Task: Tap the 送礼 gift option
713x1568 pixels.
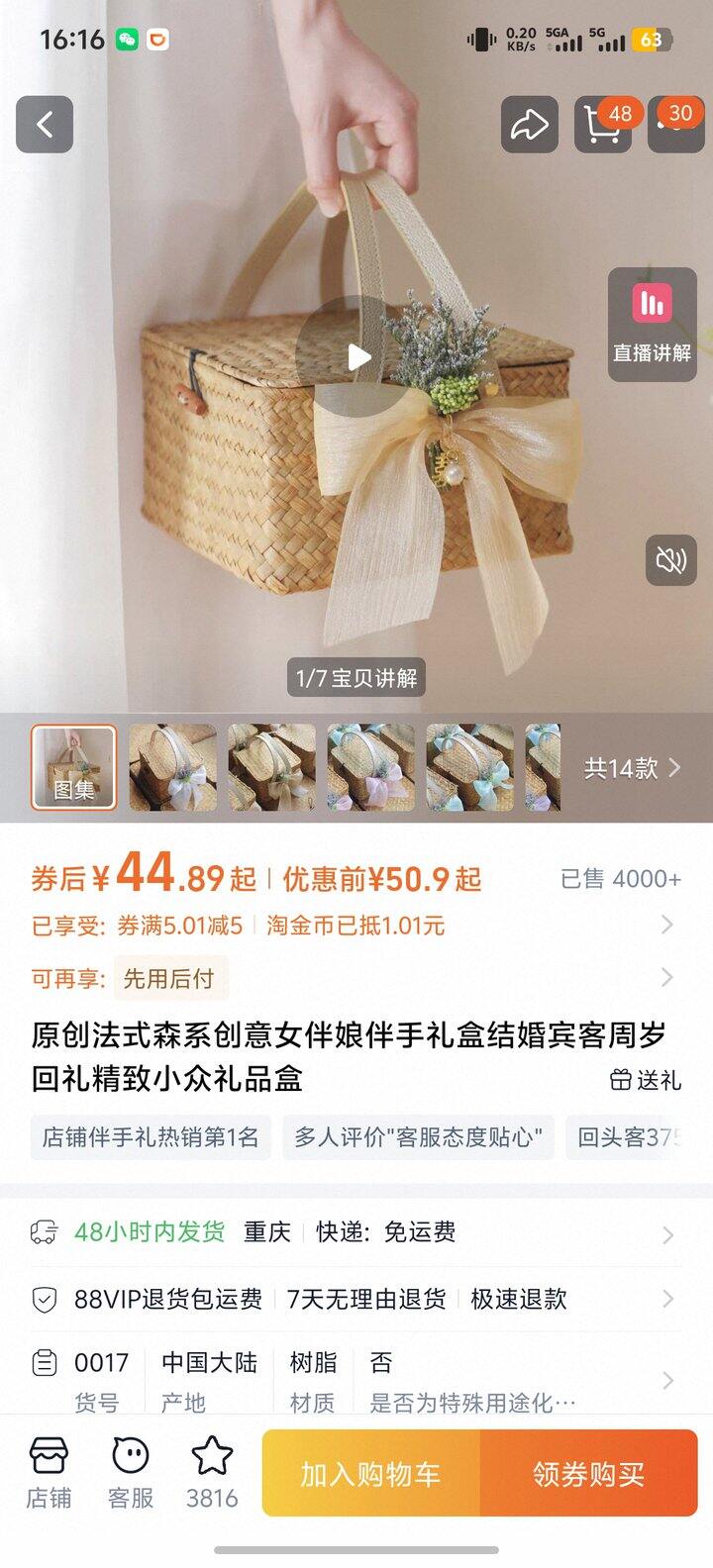Action: (646, 1080)
